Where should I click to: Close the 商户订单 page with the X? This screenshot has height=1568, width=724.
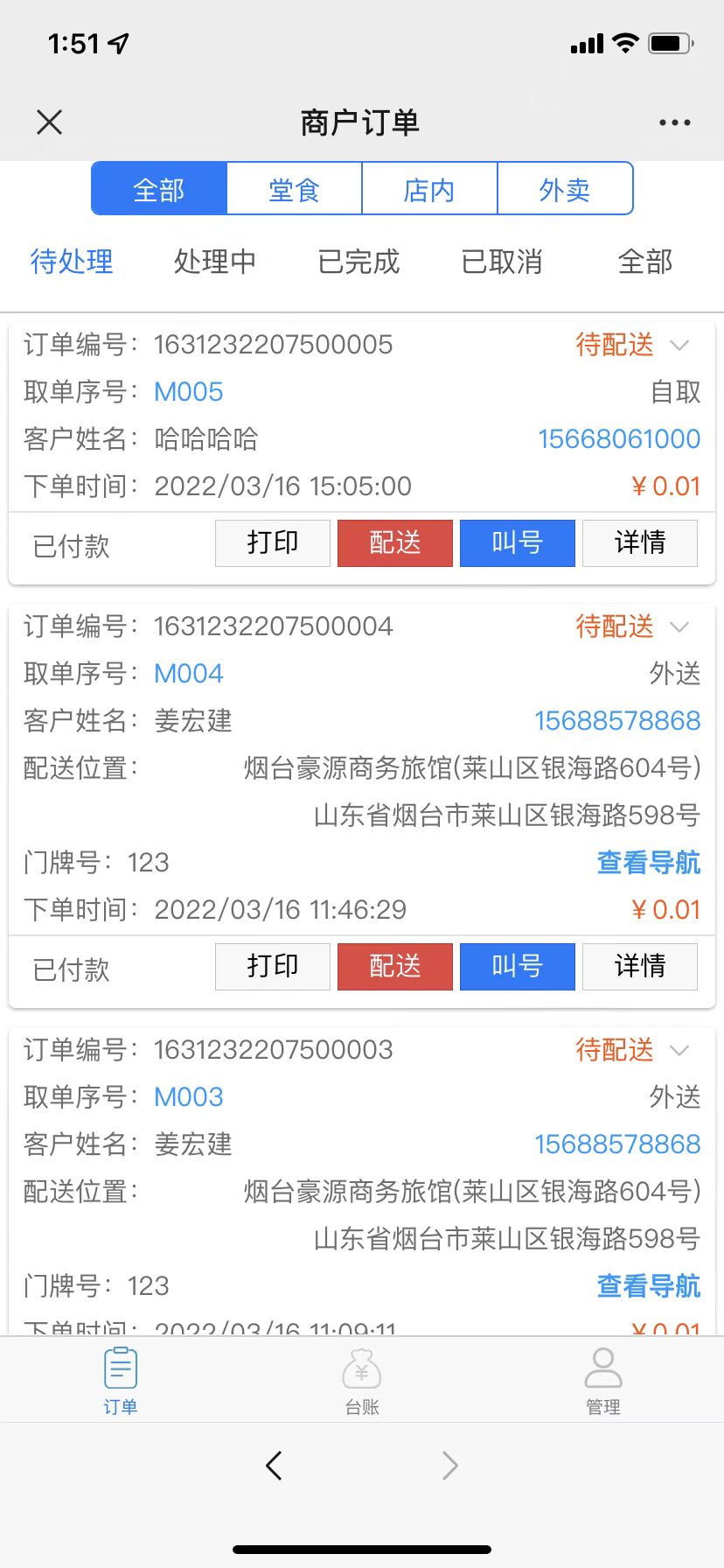[x=50, y=122]
